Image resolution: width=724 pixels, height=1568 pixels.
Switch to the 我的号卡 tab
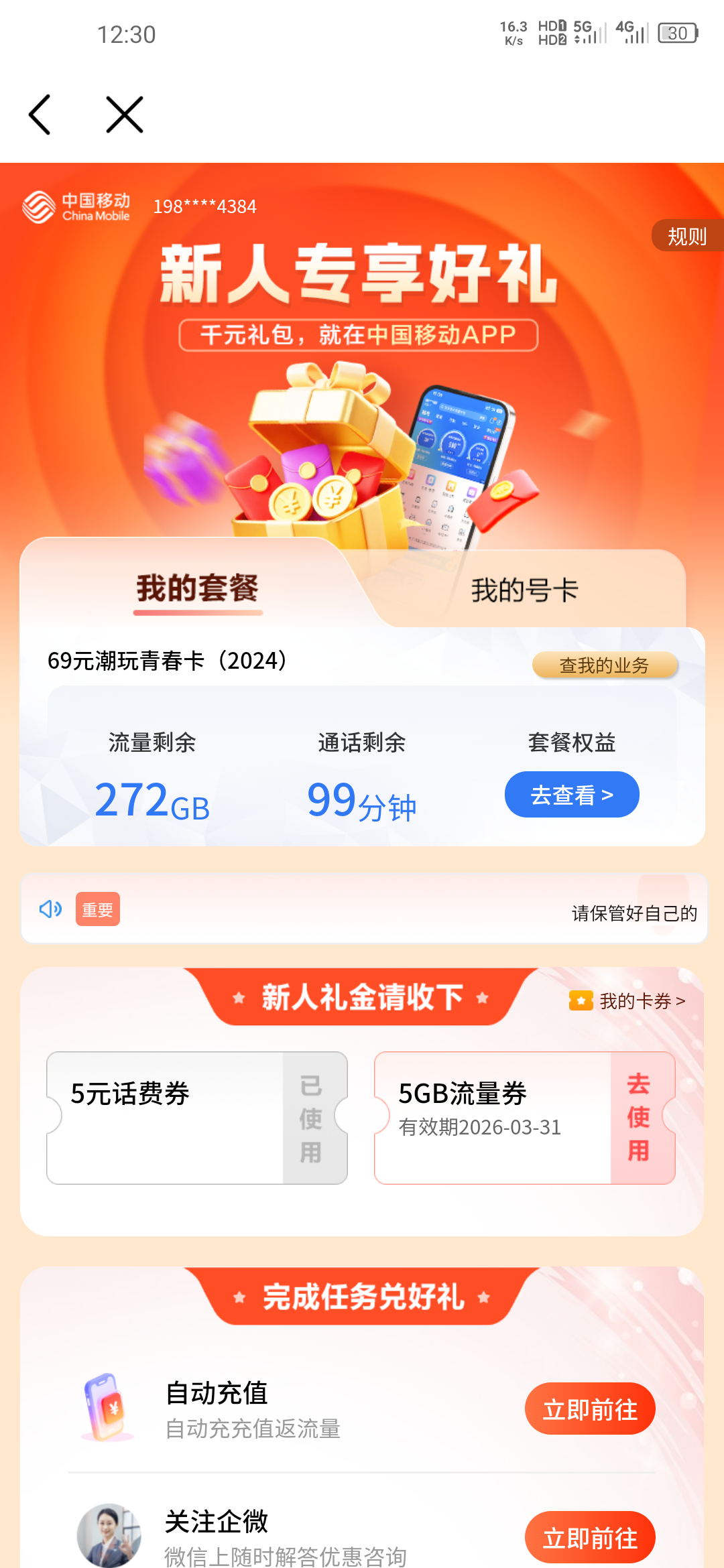pyautogui.click(x=527, y=588)
